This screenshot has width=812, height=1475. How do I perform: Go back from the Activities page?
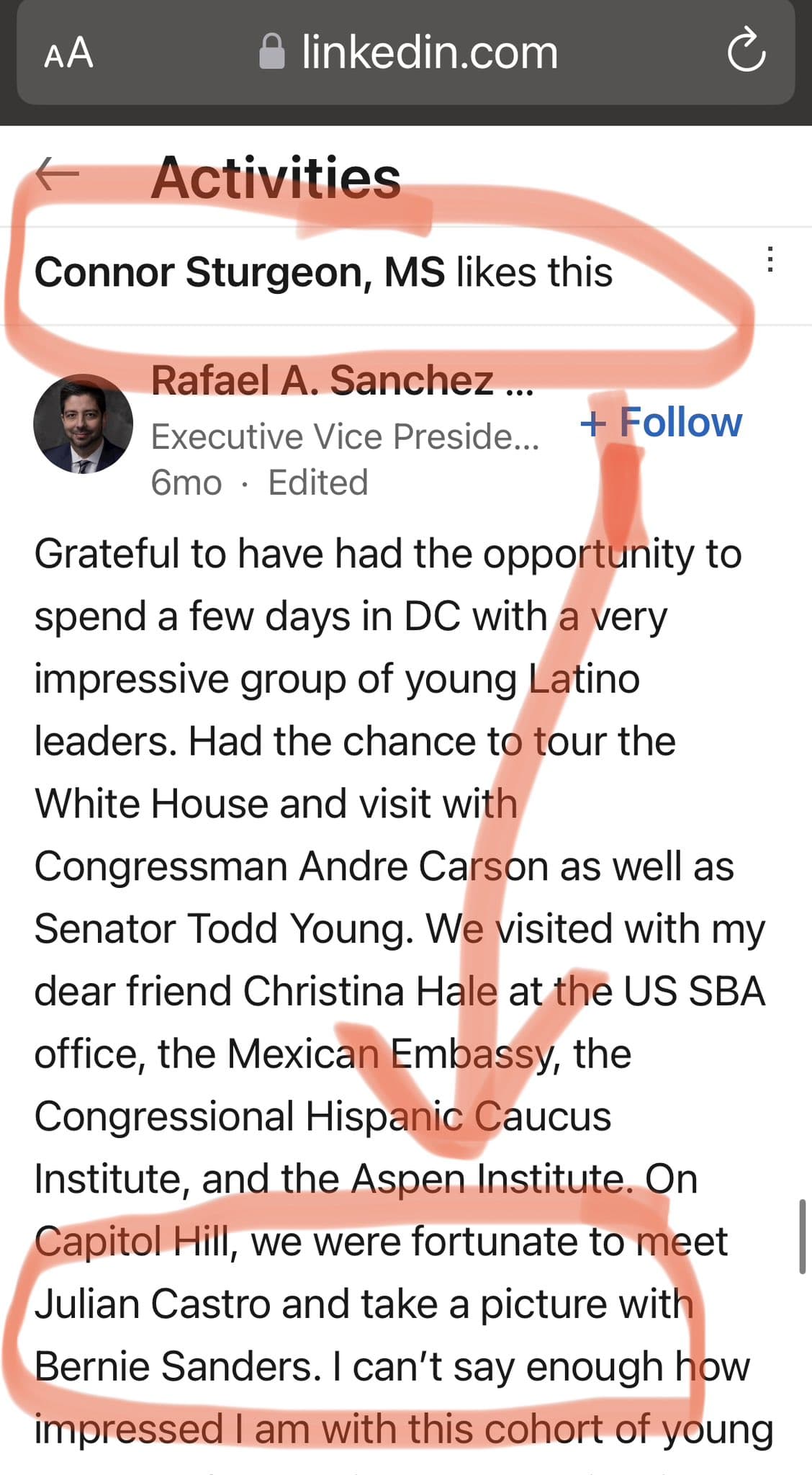(58, 175)
